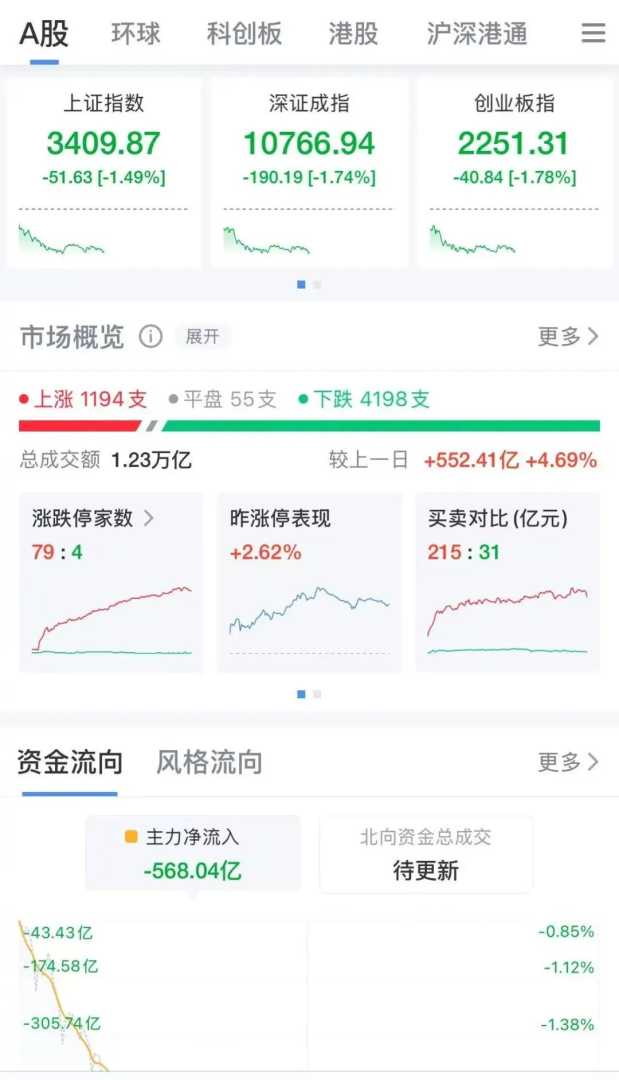
Task: Open the 昨涨停表现 chart card
Action: 309,581
